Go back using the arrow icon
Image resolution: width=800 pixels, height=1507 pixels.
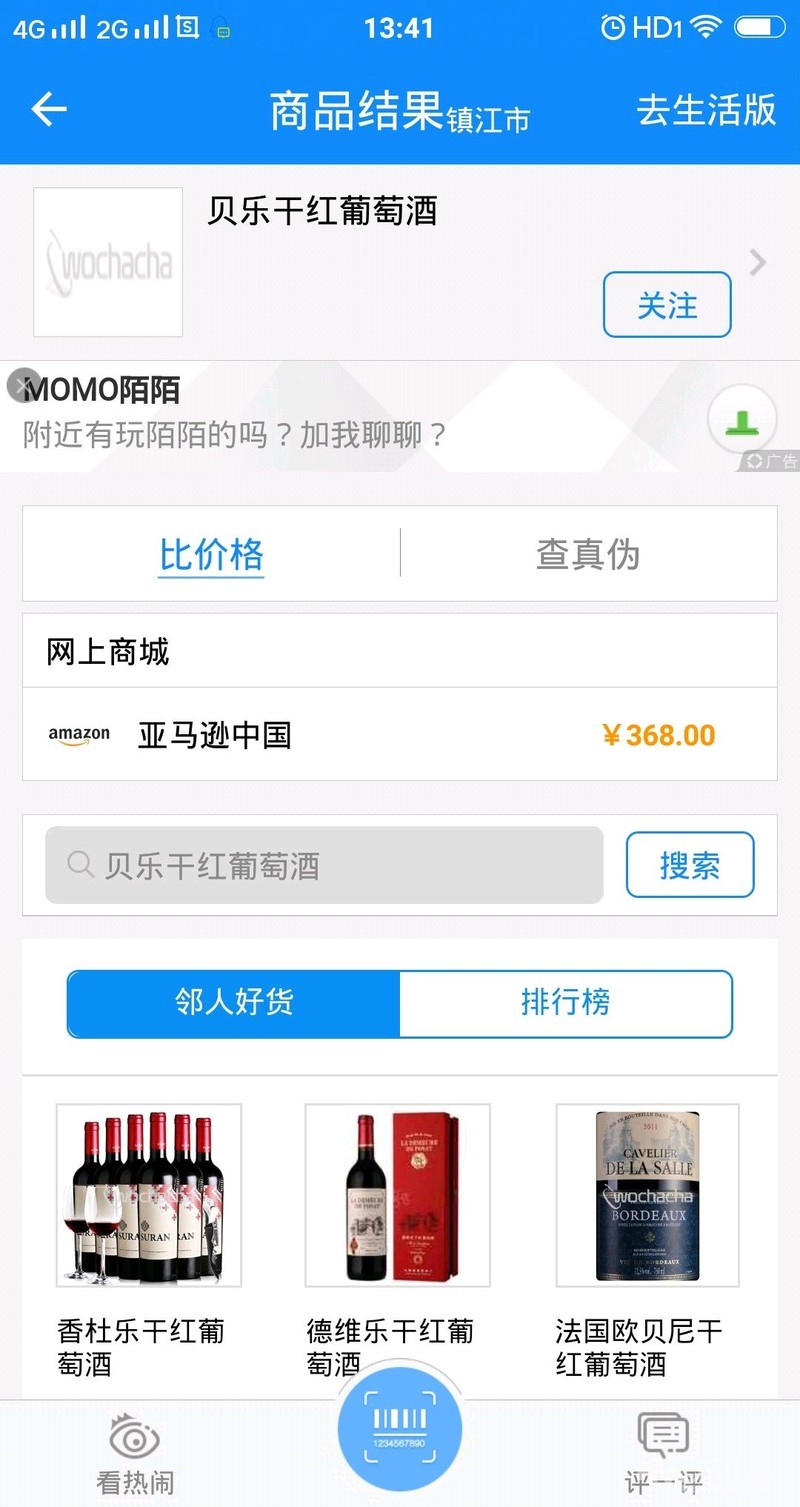(48, 109)
